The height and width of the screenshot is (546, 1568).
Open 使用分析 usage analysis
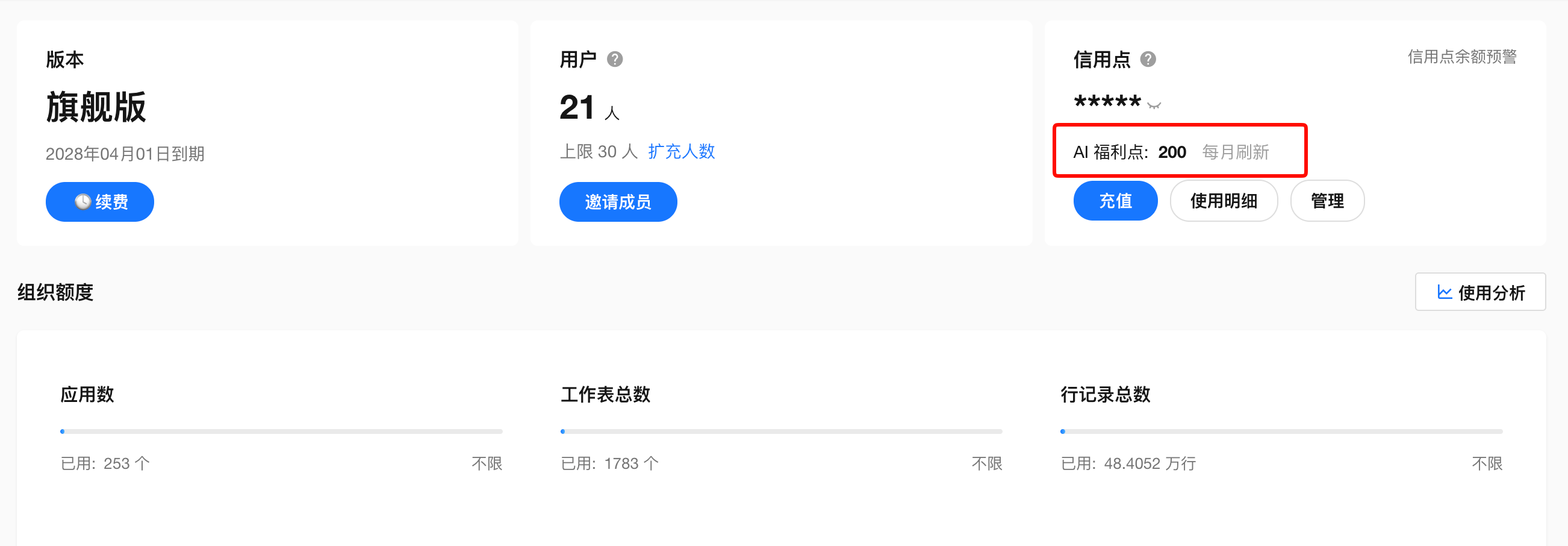[x=1480, y=292]
